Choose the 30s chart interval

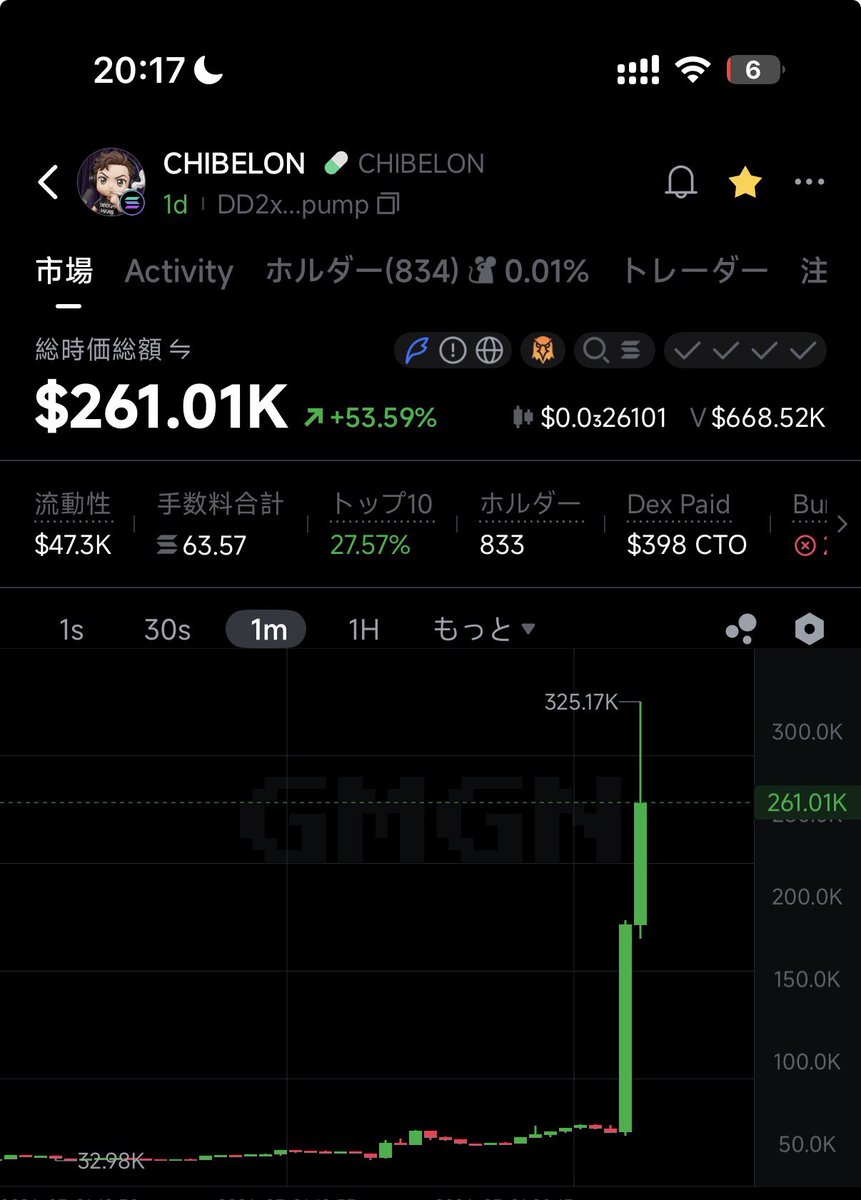point(167,630)
